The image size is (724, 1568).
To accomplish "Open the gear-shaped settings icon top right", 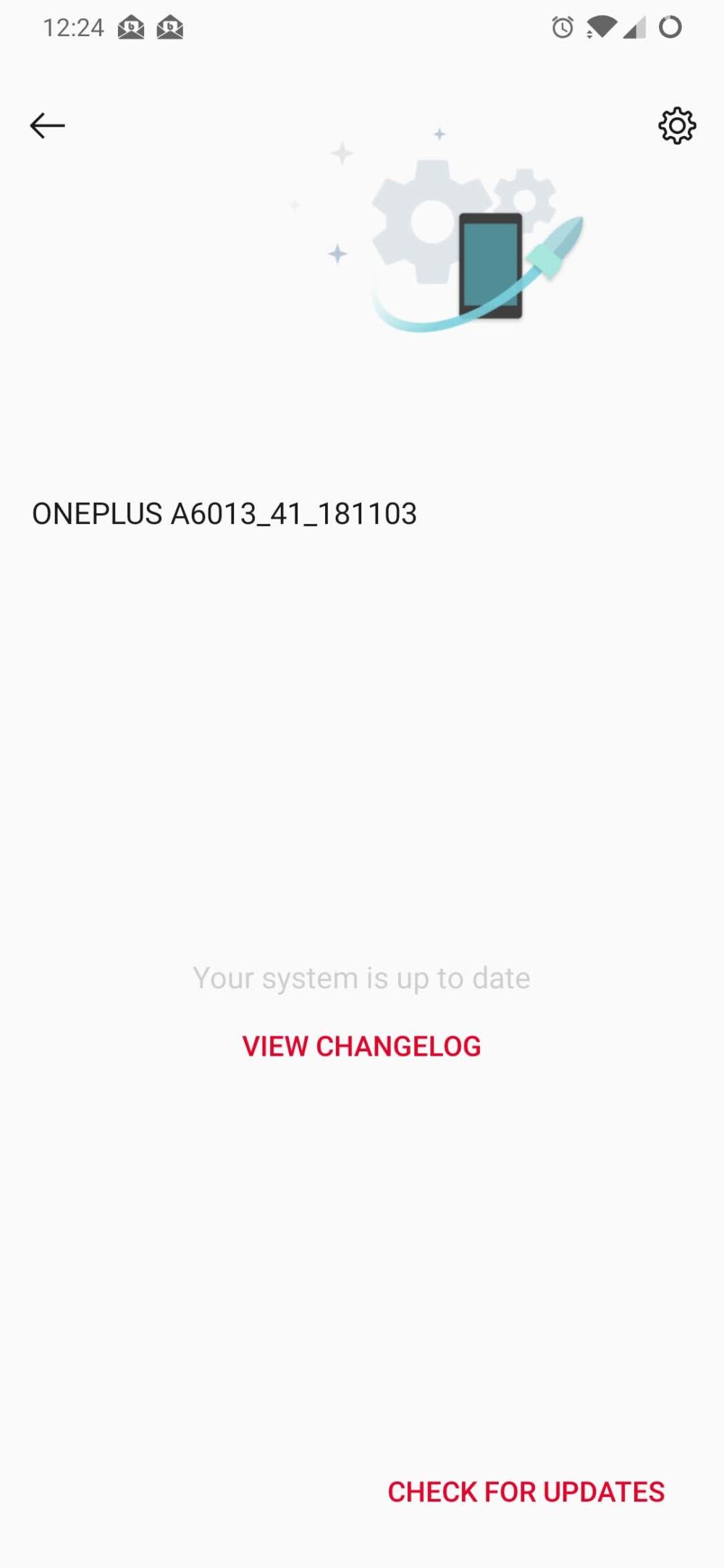I will pos(677,124).
